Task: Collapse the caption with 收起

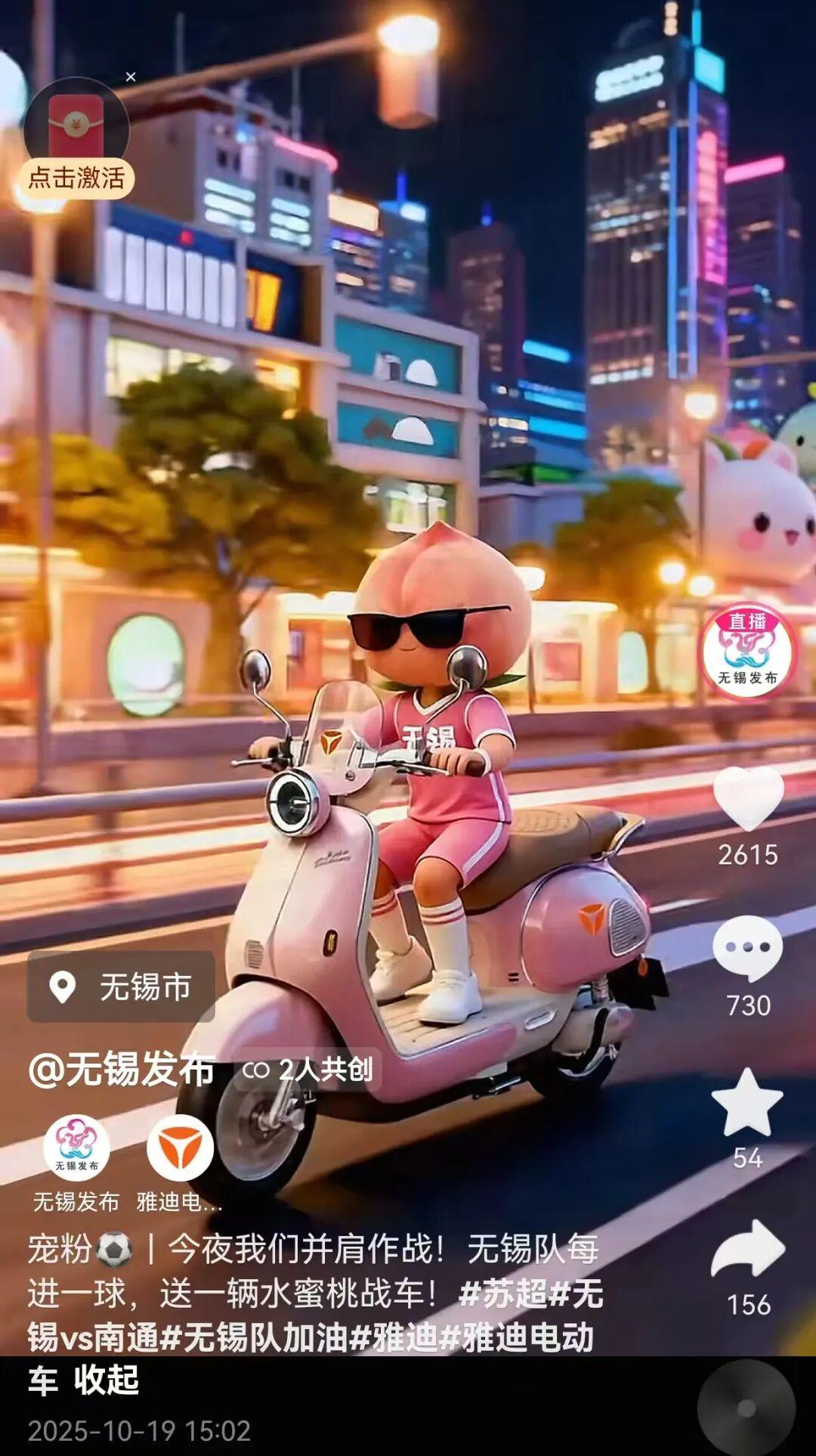Action: tap(106, 1380)
